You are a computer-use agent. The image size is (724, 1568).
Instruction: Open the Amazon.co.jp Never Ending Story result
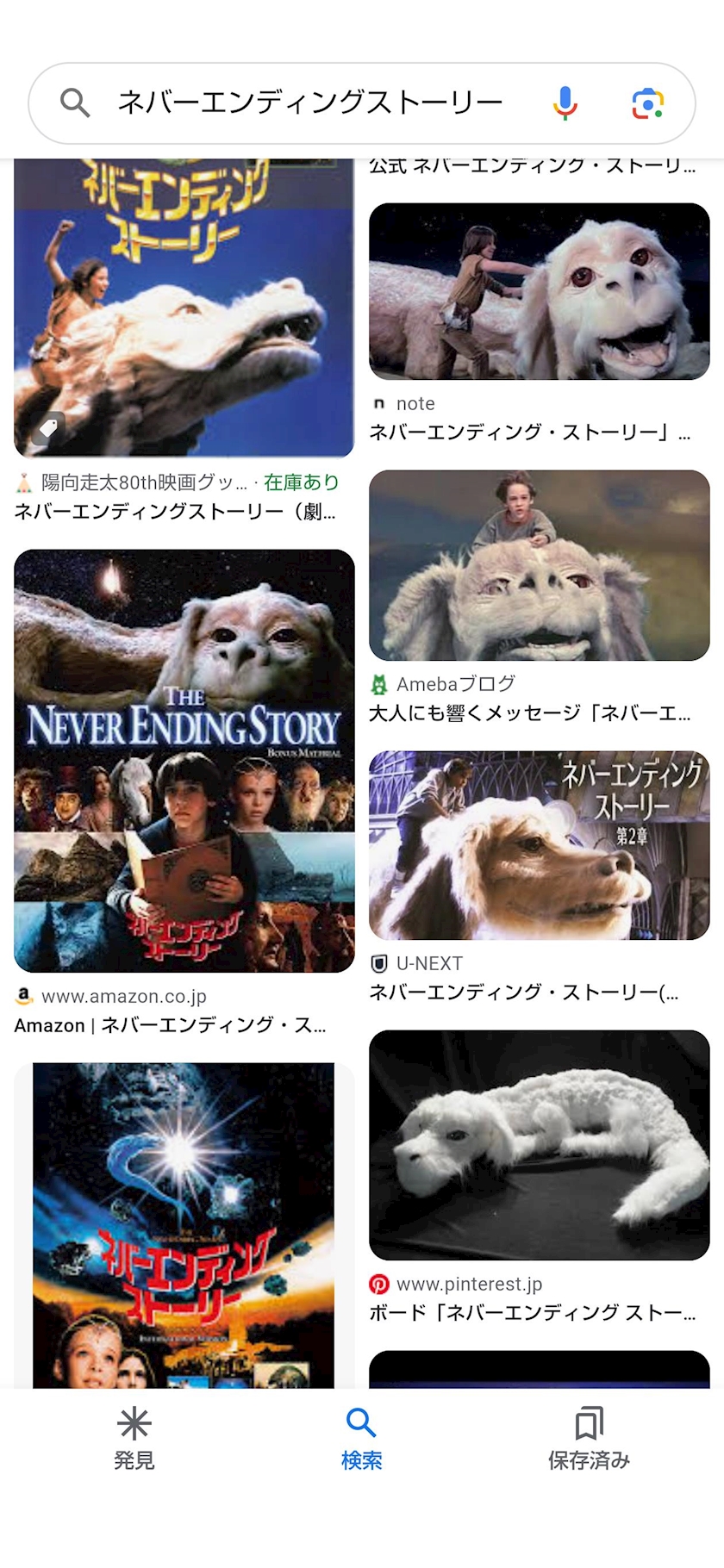pos(184,760)
